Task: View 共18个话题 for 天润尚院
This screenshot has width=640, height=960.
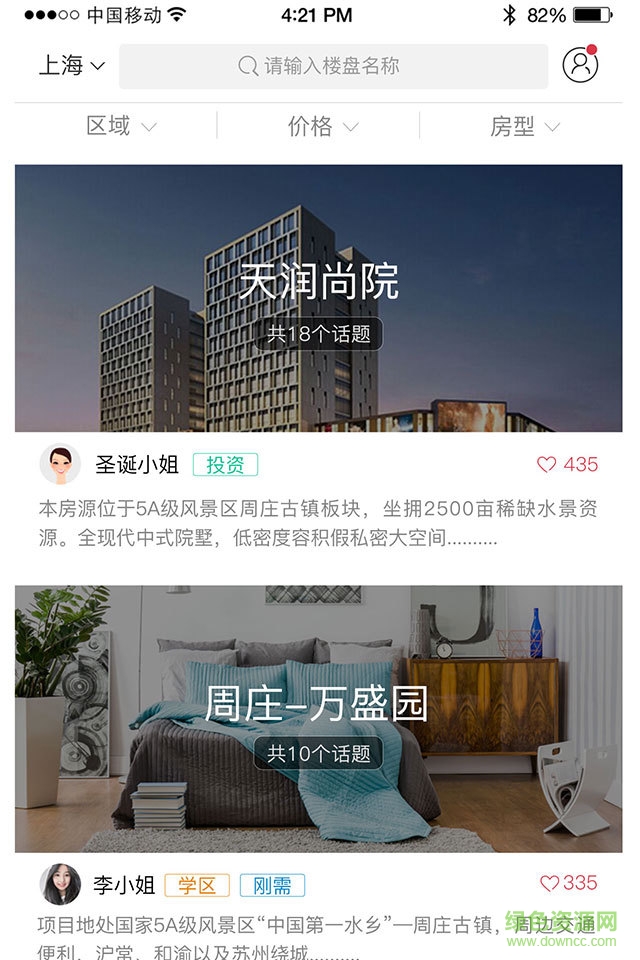Action: tap(319, 334)
